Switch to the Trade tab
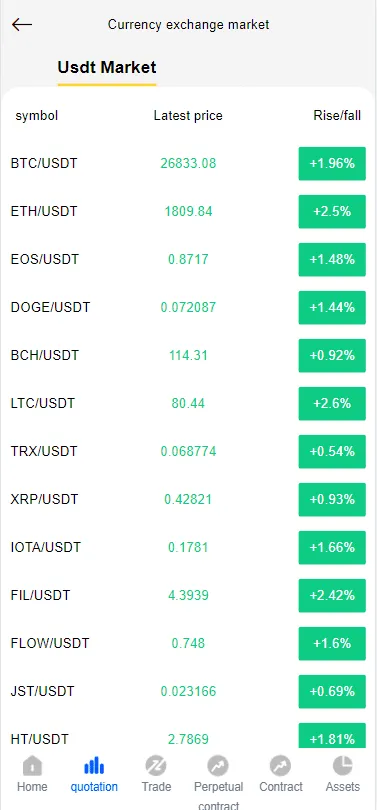This screenshot has width=377, height=810. pyautogui.click(x=156, y=775)
